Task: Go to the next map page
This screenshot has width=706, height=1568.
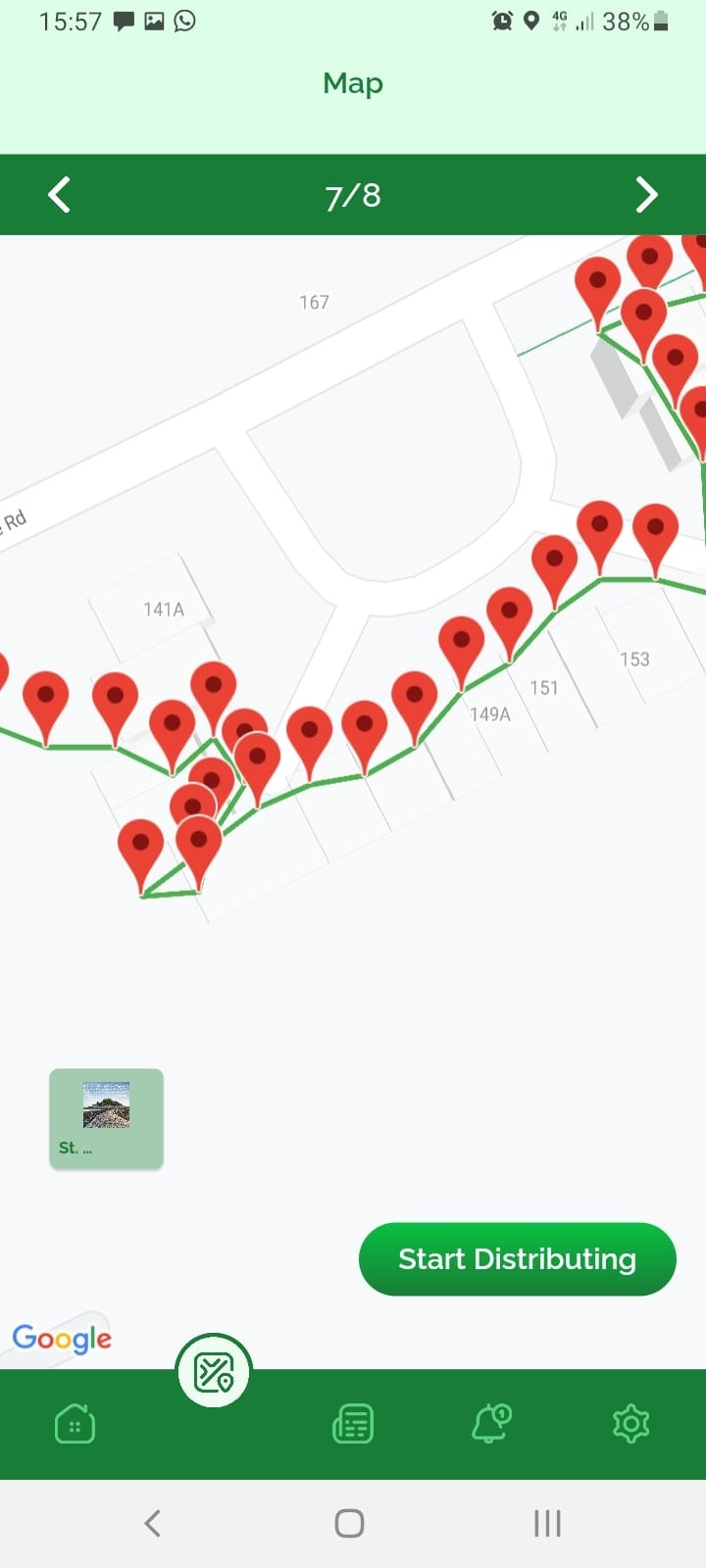Action: [x=646, y=195]
